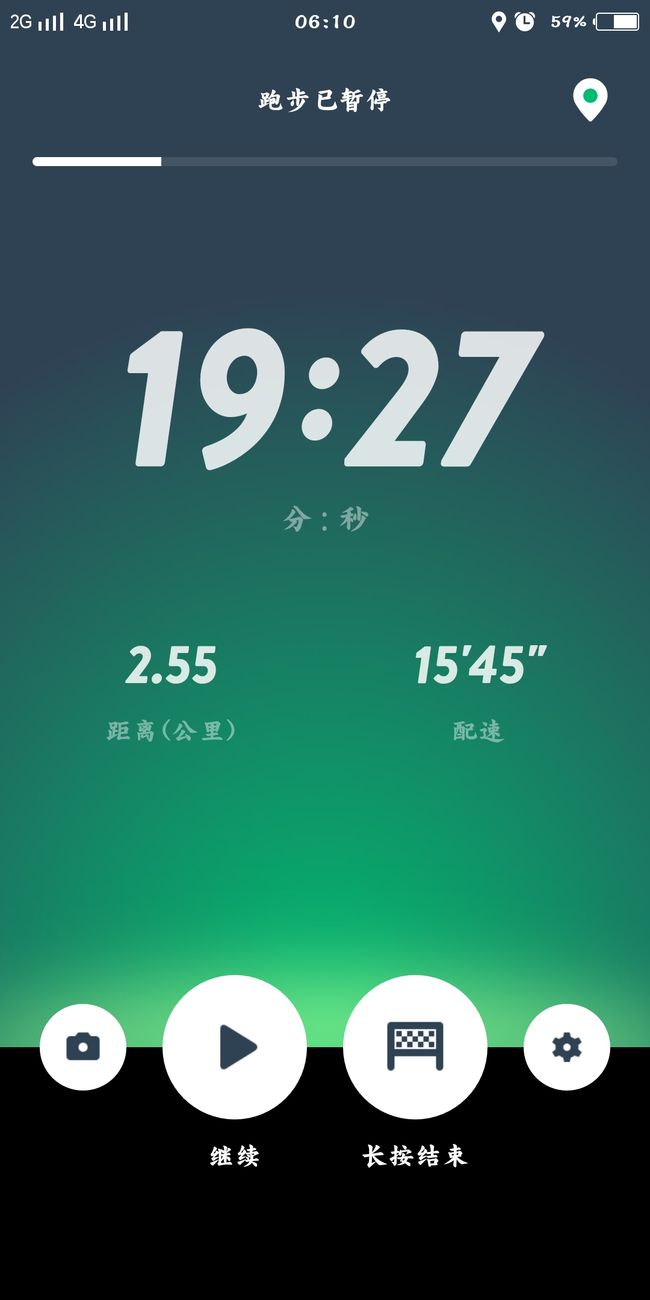Screen dimensions: 650x1300
Task: Tap the 长按结束 finish flag button
Action: (415, 1047)
